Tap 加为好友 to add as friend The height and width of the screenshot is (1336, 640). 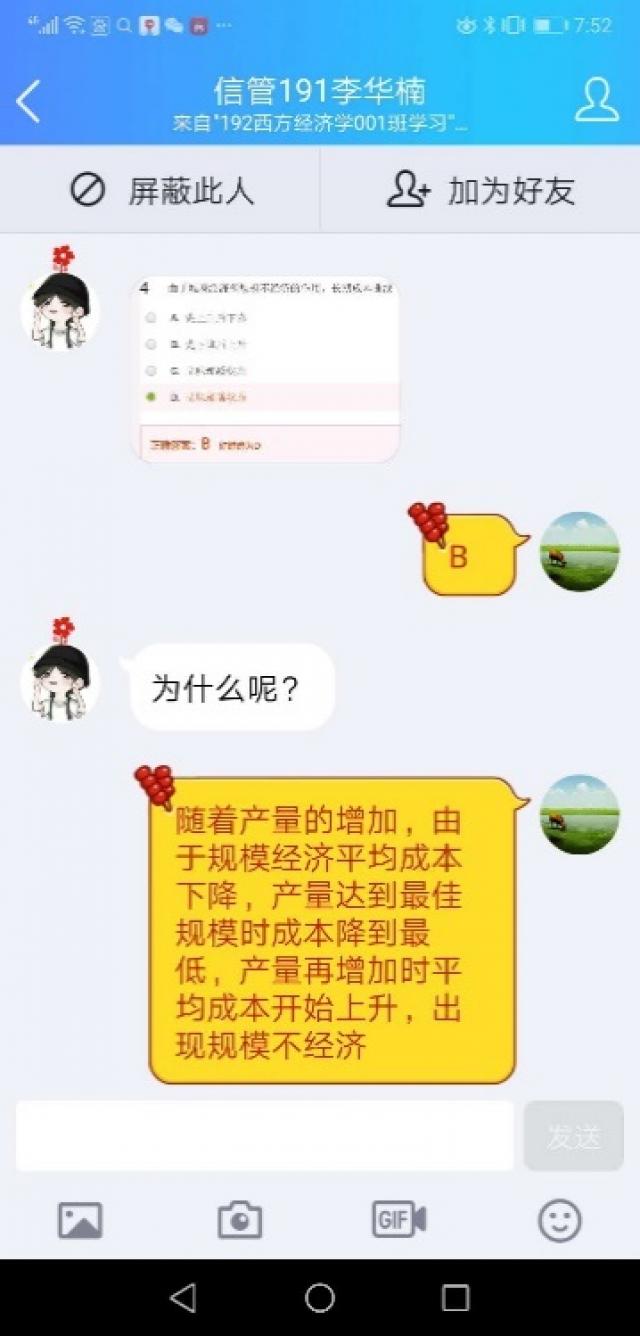(x=480, y=190)
